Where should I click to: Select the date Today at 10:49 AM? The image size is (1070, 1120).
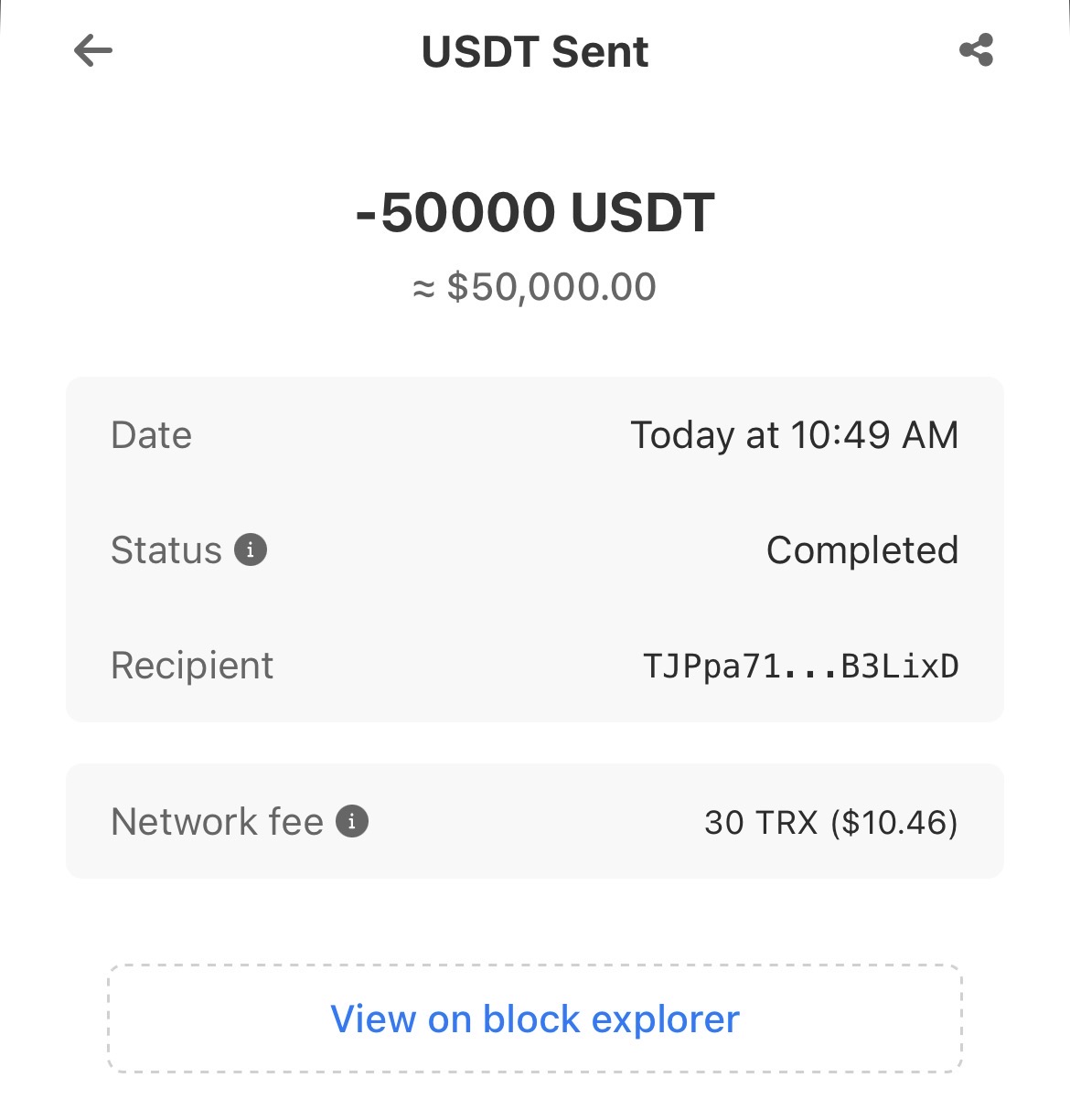pyautogui.click(x=794, y=435)
